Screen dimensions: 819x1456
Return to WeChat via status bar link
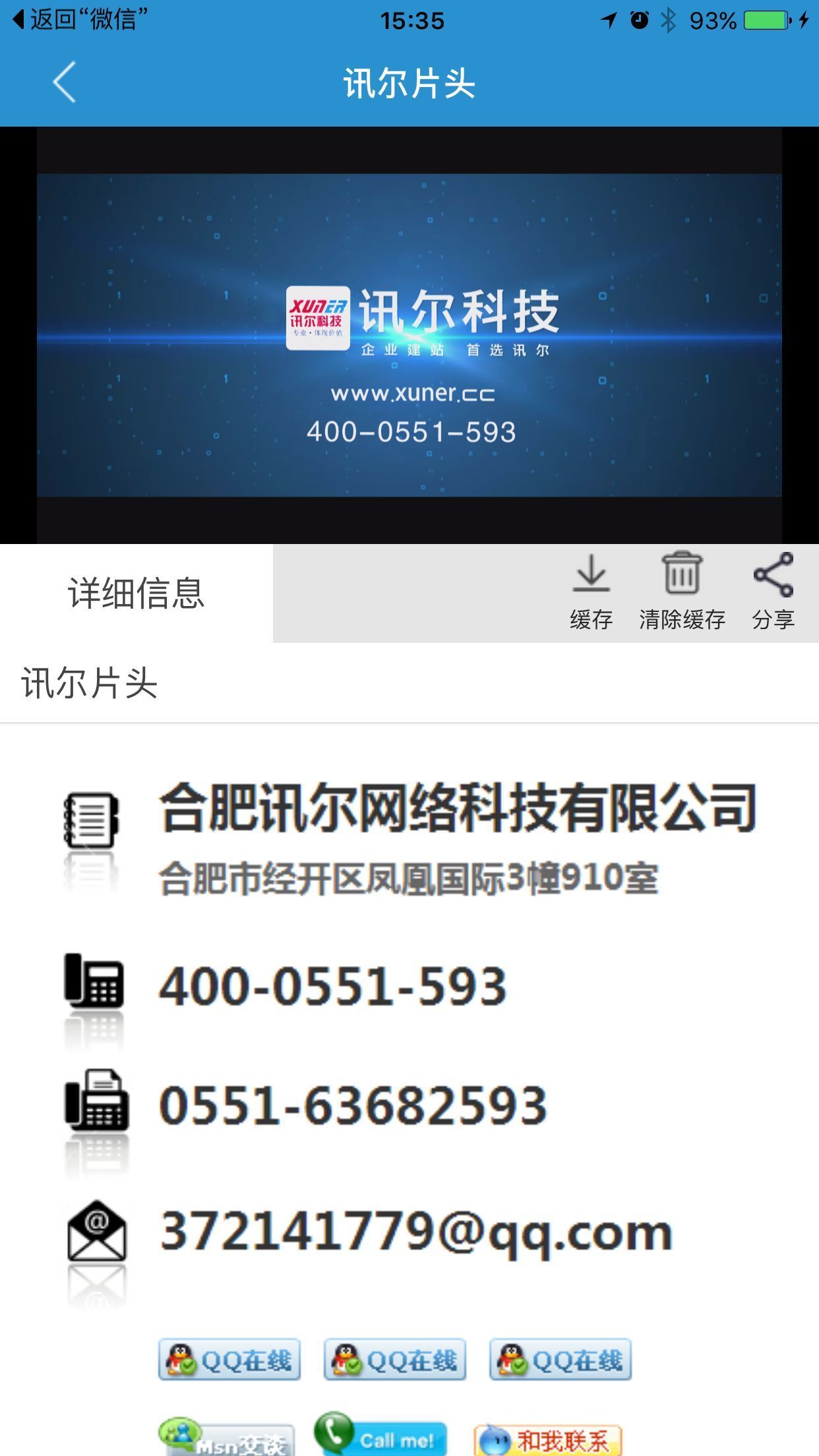[79, 20]
